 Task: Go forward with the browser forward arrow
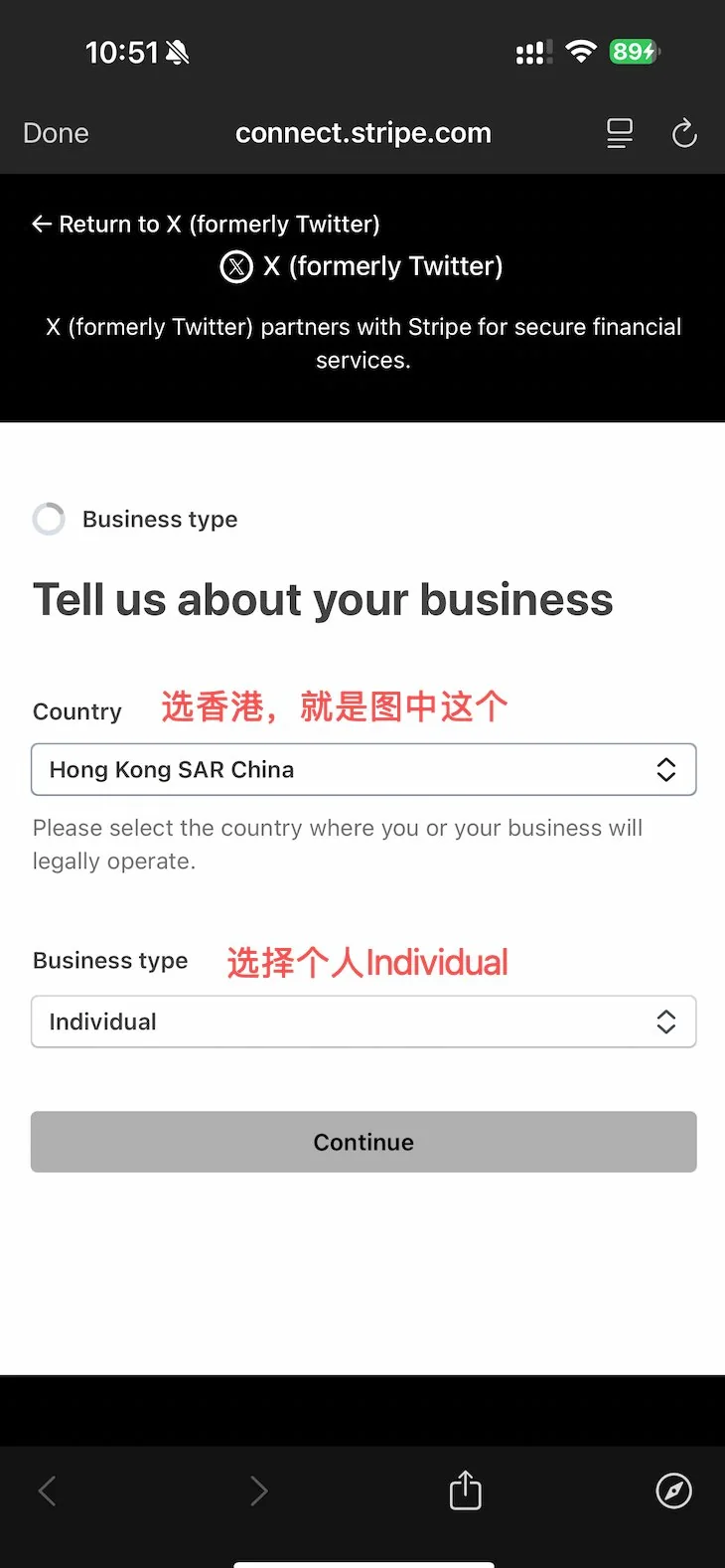coord(259,1490)
